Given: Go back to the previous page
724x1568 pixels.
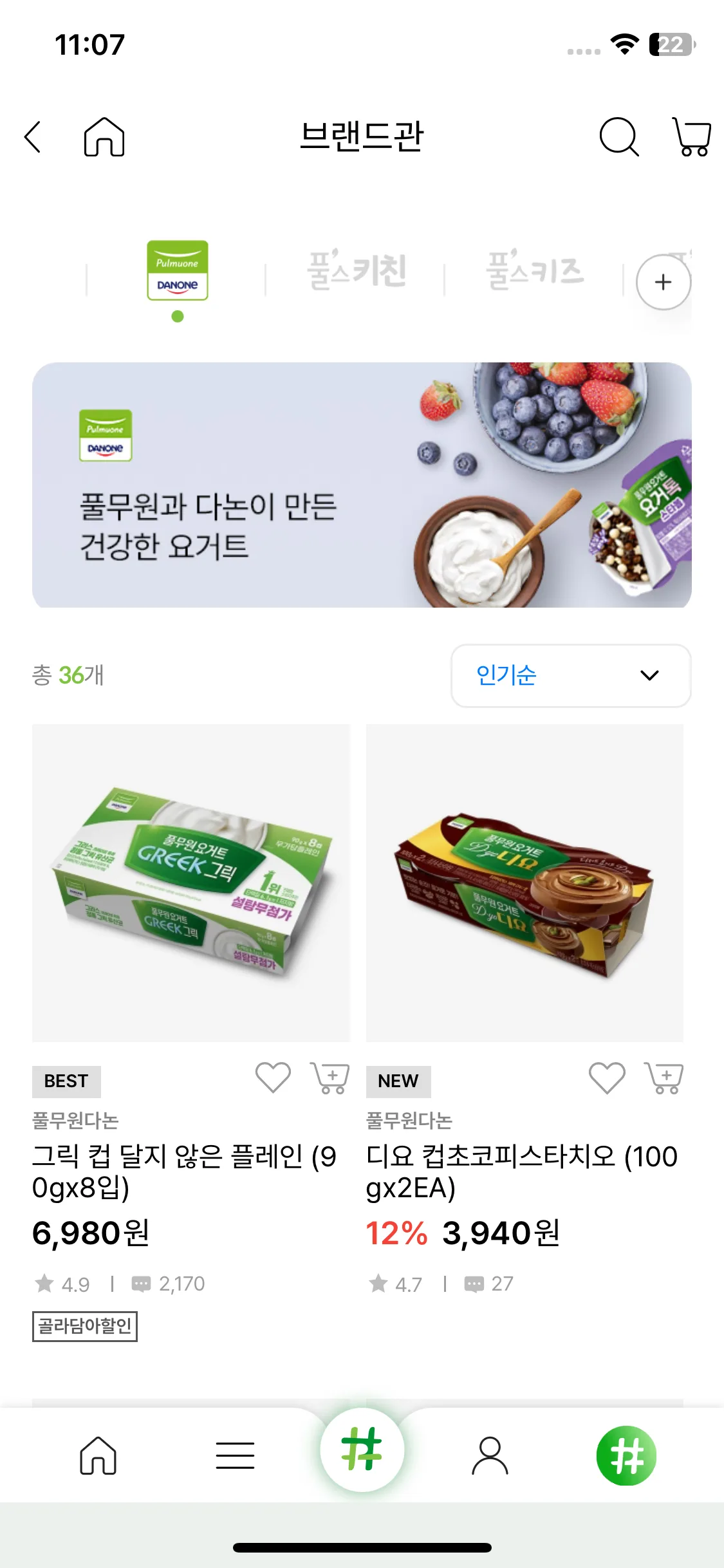Looking at the screenshot, I should tap(33, 137).
